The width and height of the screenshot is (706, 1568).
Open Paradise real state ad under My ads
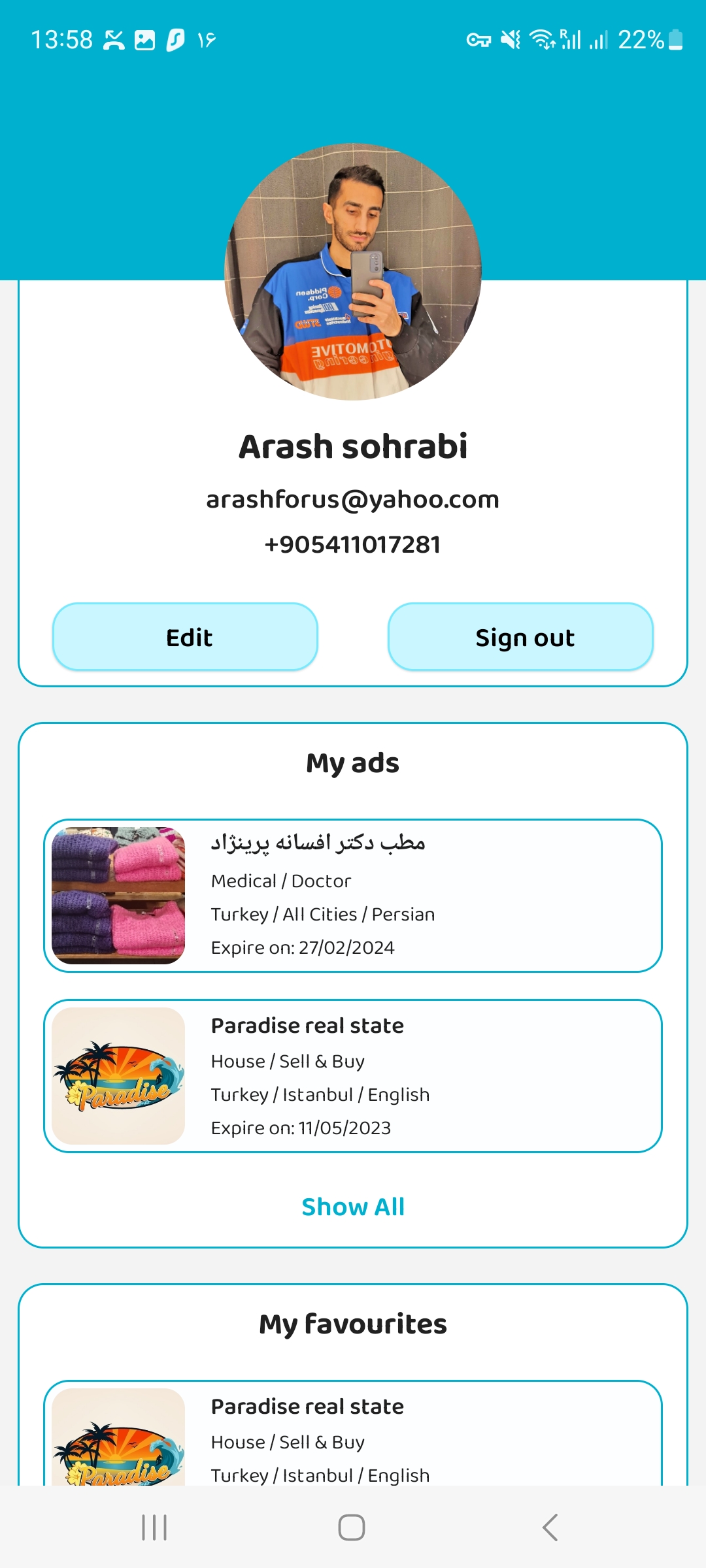click(353, 1076)
